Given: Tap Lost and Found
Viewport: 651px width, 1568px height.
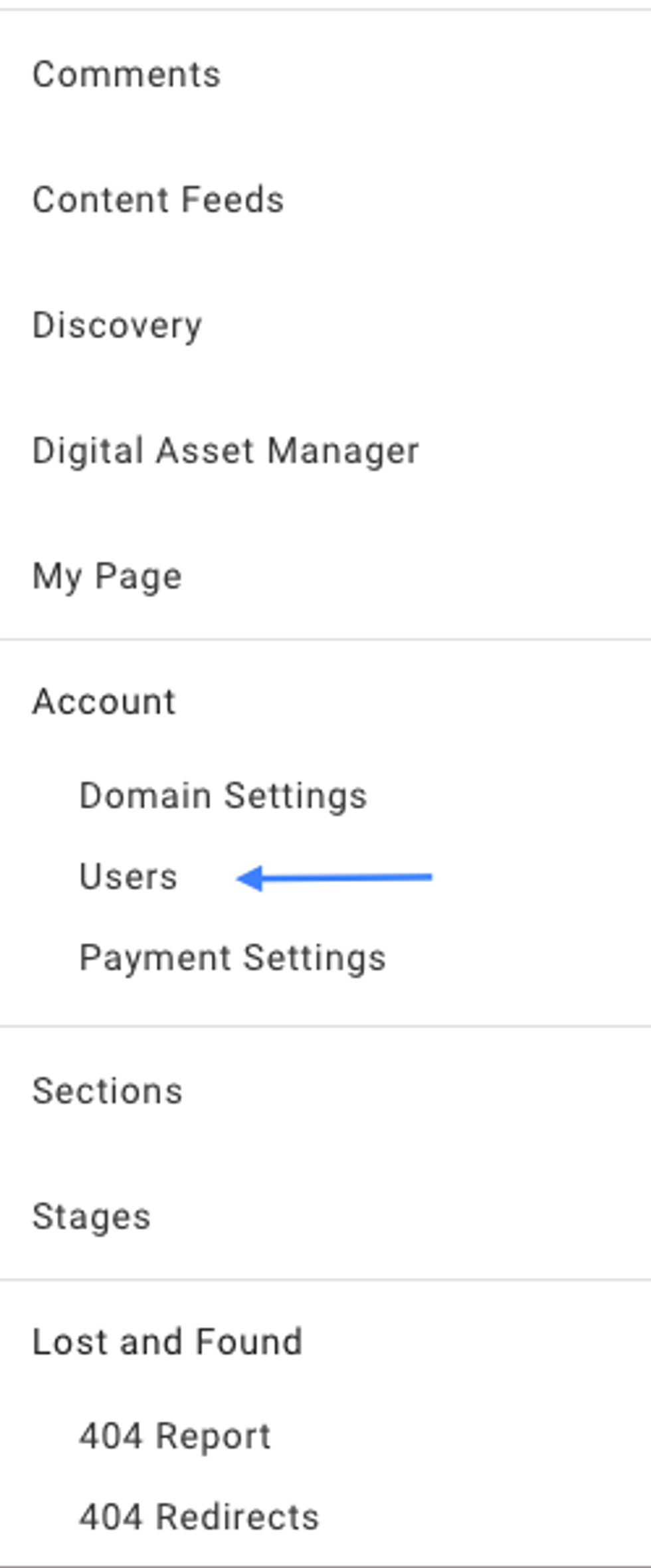Looking at the screenshot, I should (x=167, y=1342).
